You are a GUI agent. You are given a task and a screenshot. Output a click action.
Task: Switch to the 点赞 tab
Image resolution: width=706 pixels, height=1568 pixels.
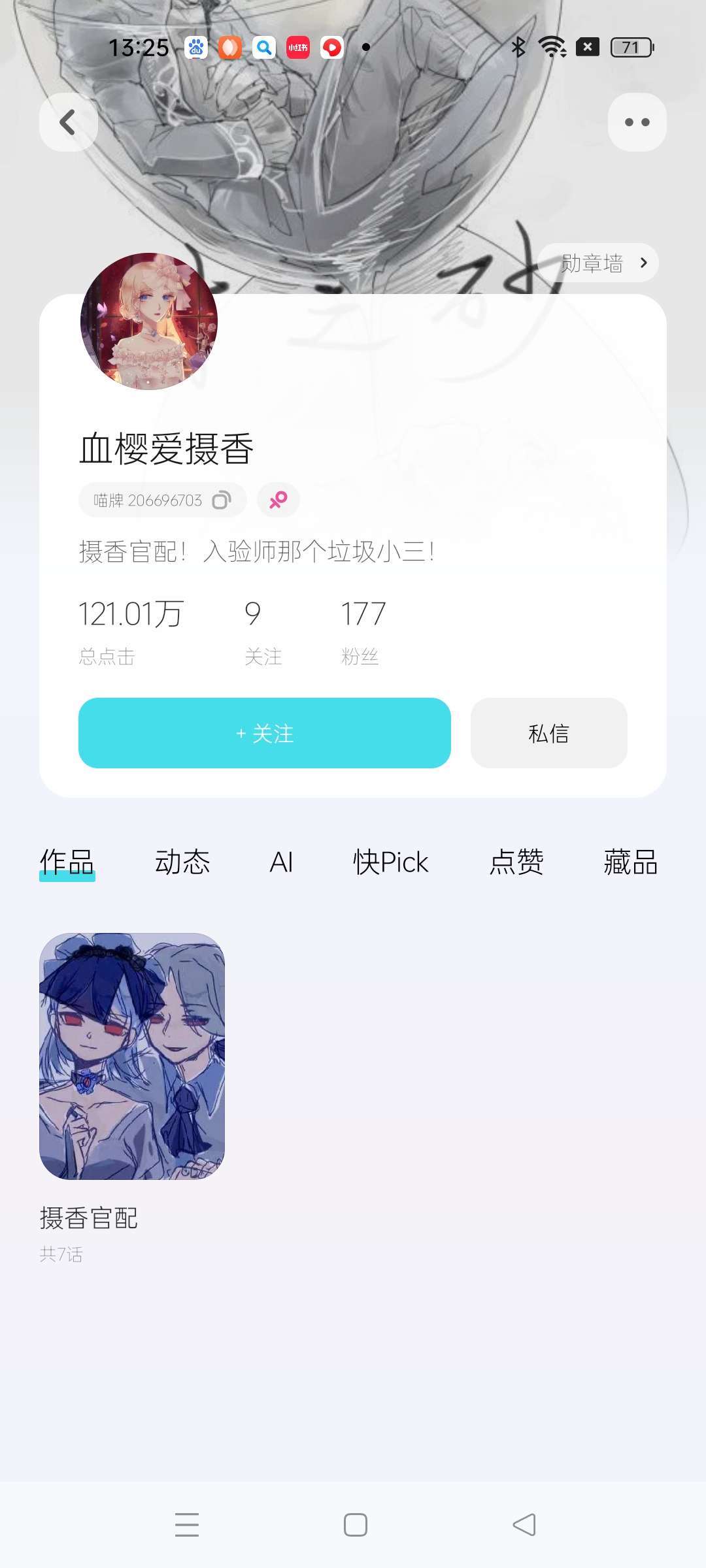pos(516,862)
